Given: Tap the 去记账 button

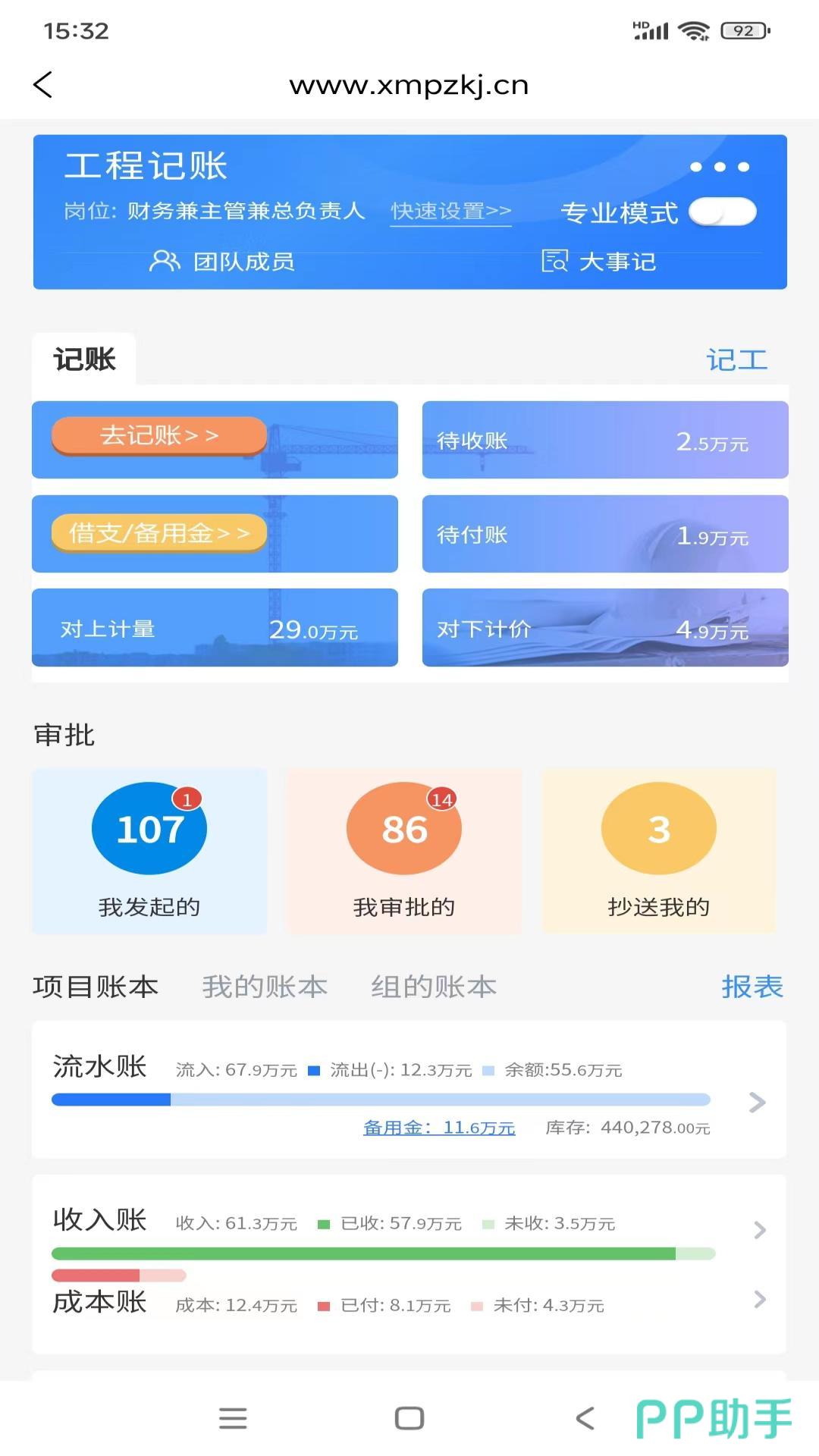Looking at the screenshot, I should [x=158, y=436].
